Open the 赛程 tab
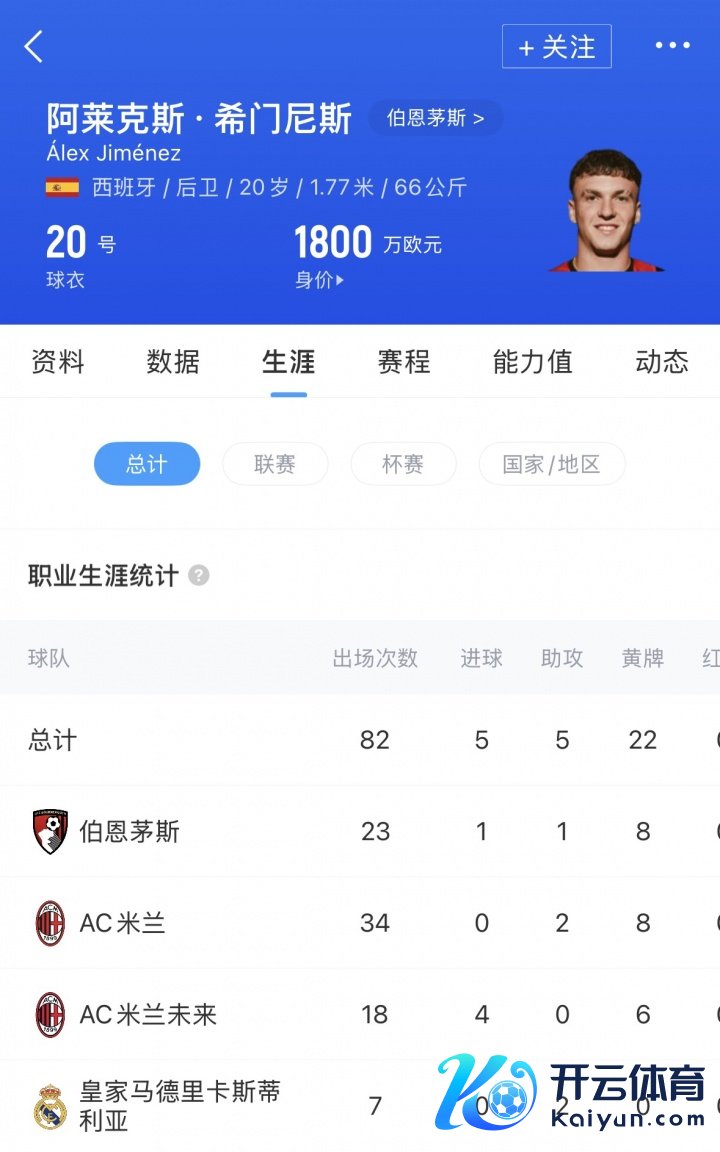 (403, 362)
